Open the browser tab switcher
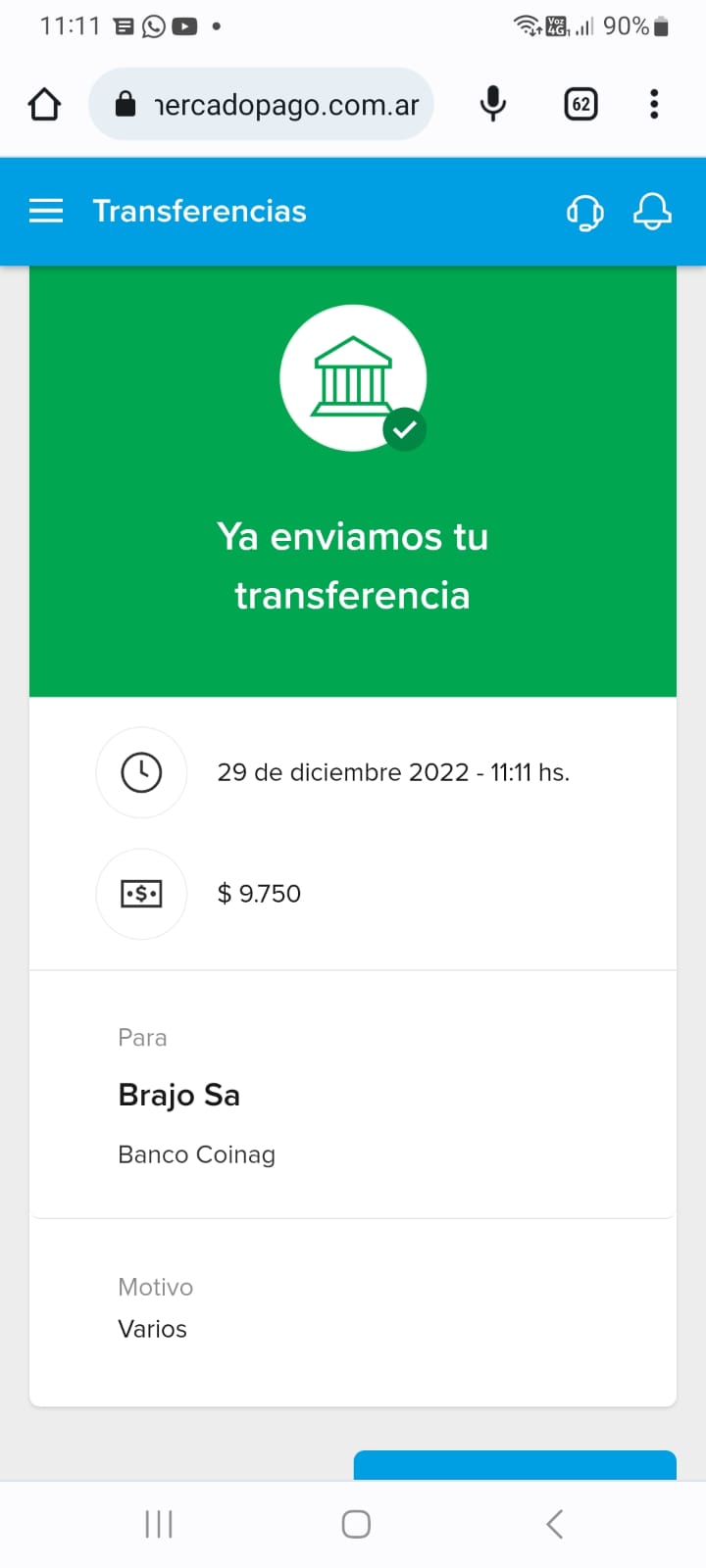Image resolution: width=706 pixels, height=1568 pixels. tap(580, 104)
